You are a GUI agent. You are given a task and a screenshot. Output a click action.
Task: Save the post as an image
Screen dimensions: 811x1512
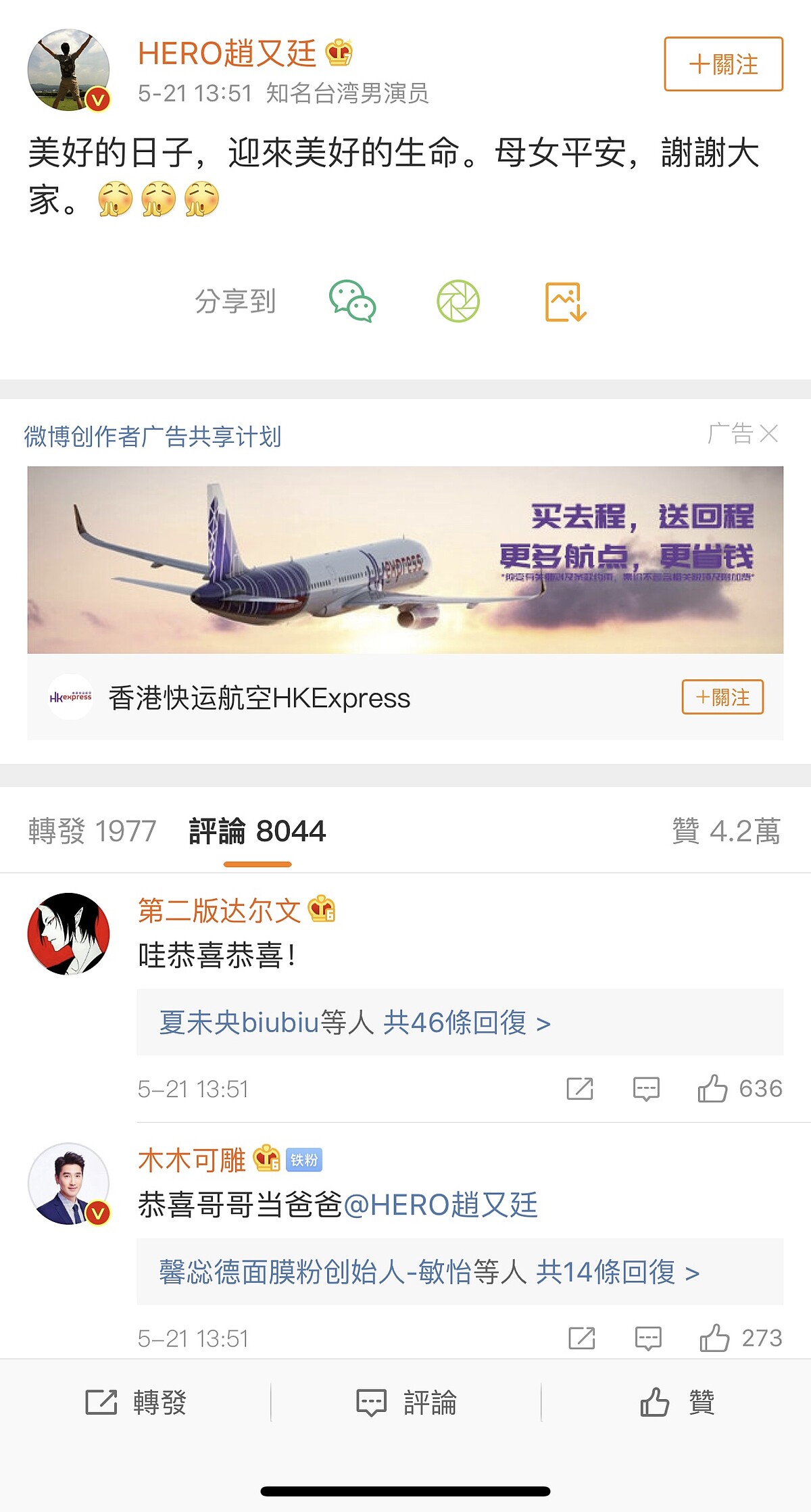coord(566,301)
